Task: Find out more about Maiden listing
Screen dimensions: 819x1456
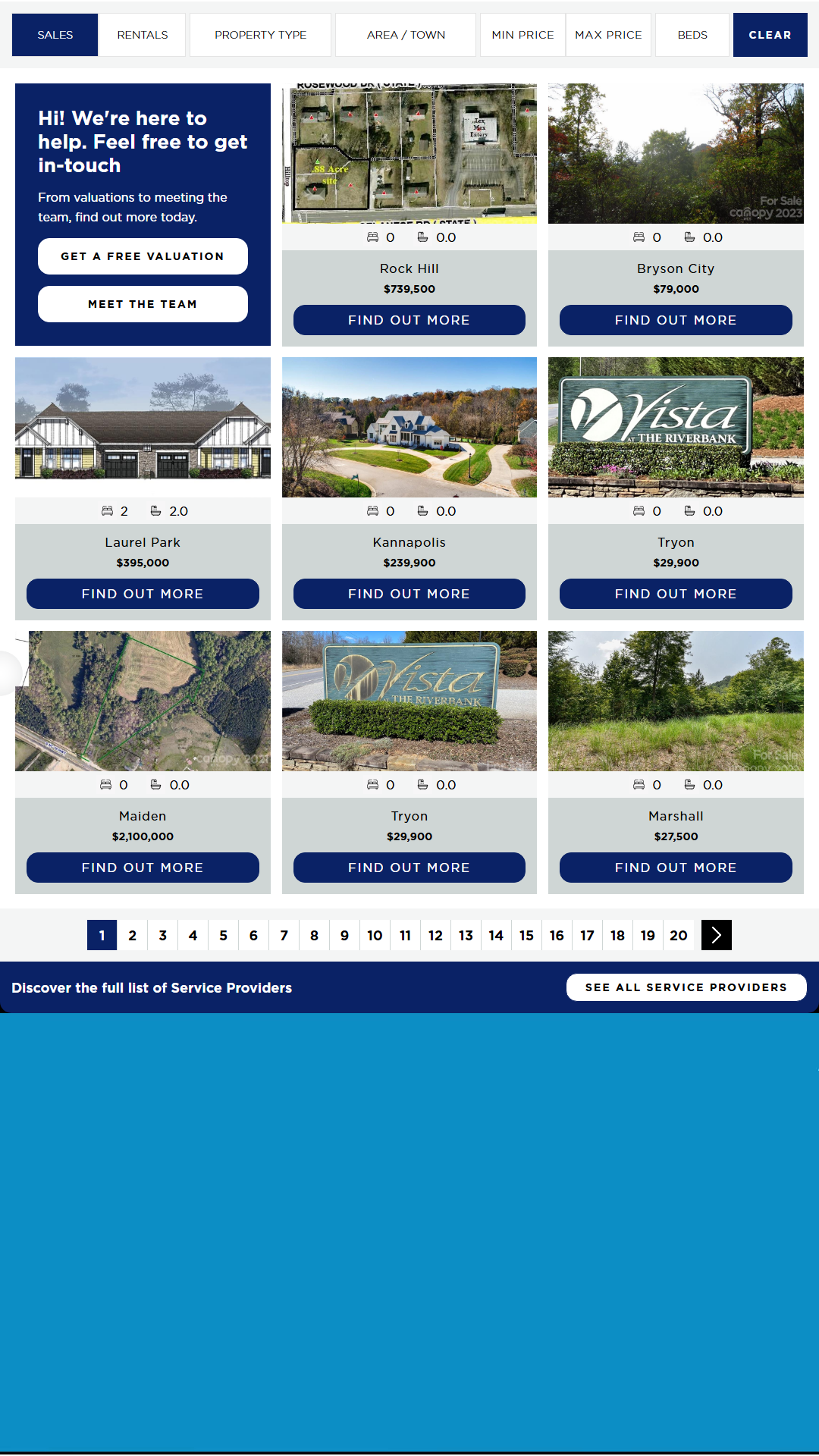Action: [143, 868]
